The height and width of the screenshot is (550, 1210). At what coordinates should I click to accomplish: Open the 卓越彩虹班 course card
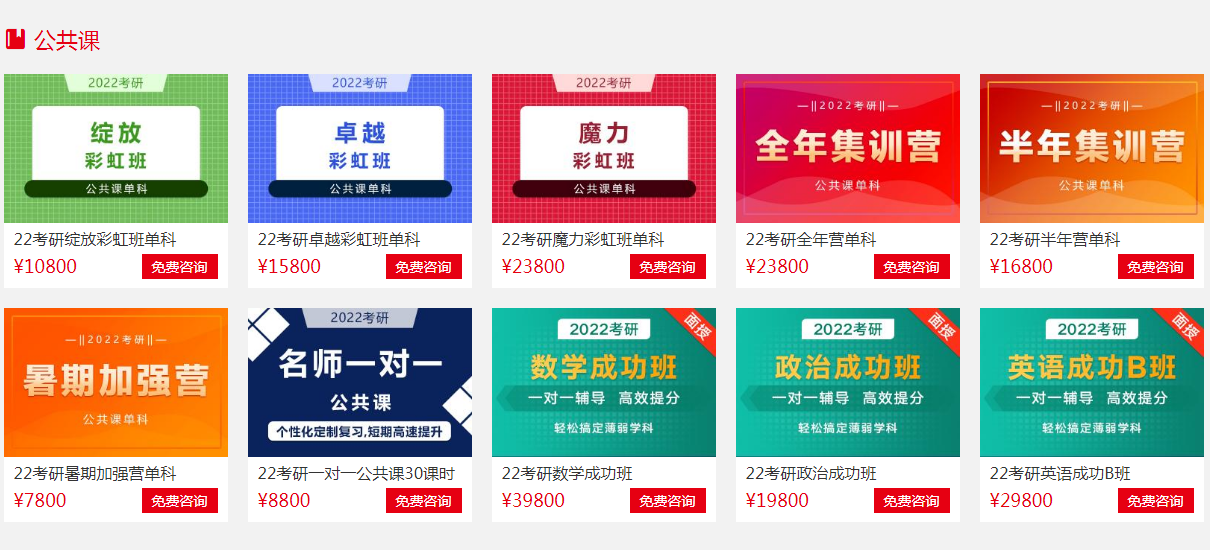[360, 148]
